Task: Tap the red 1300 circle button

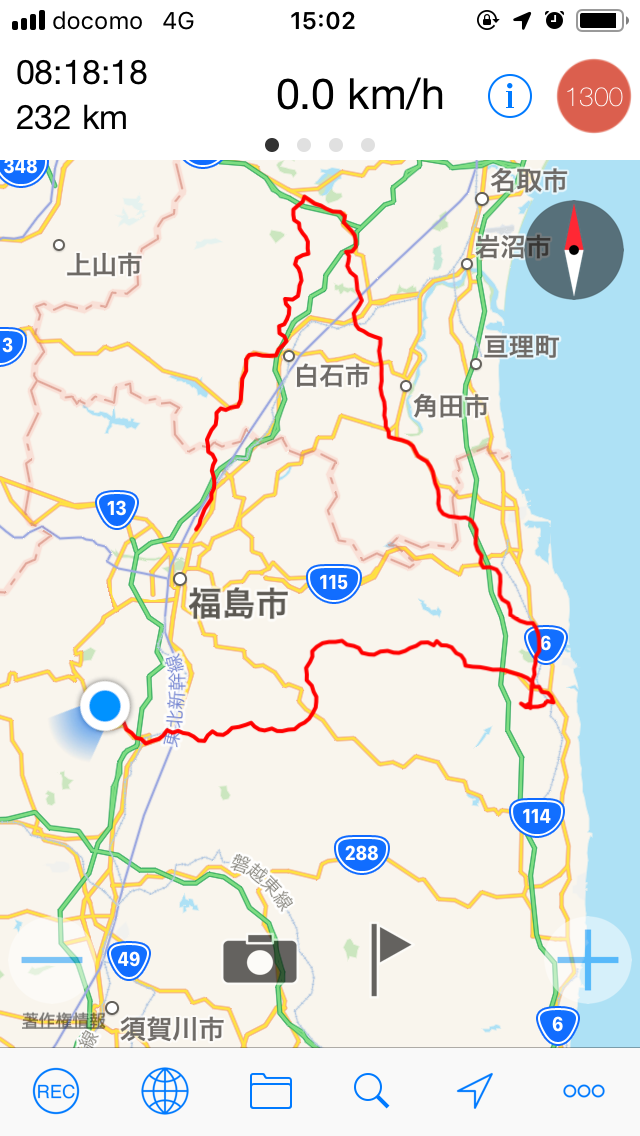Action: (594, 97)
